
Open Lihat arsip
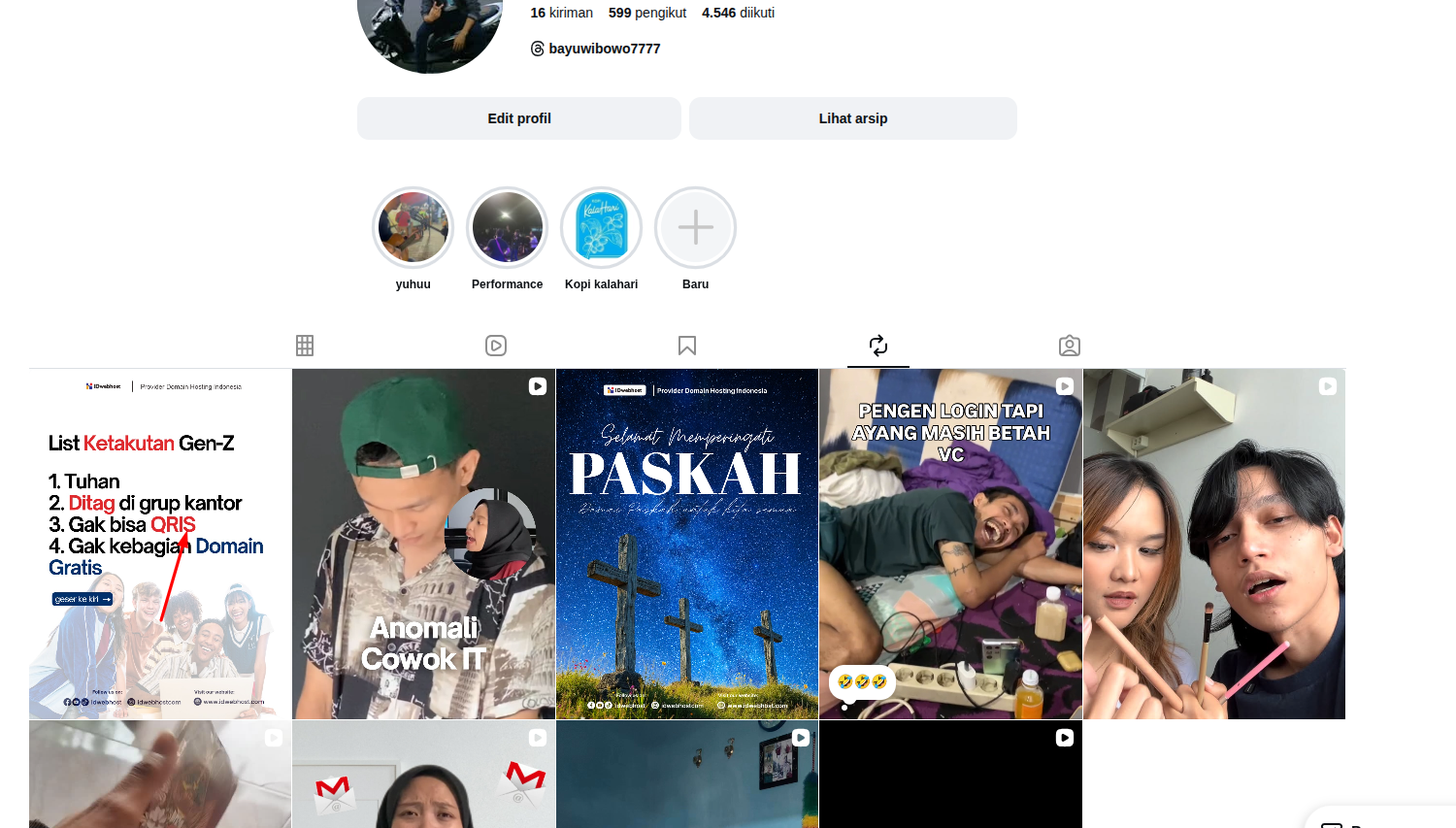coord(852,118)
